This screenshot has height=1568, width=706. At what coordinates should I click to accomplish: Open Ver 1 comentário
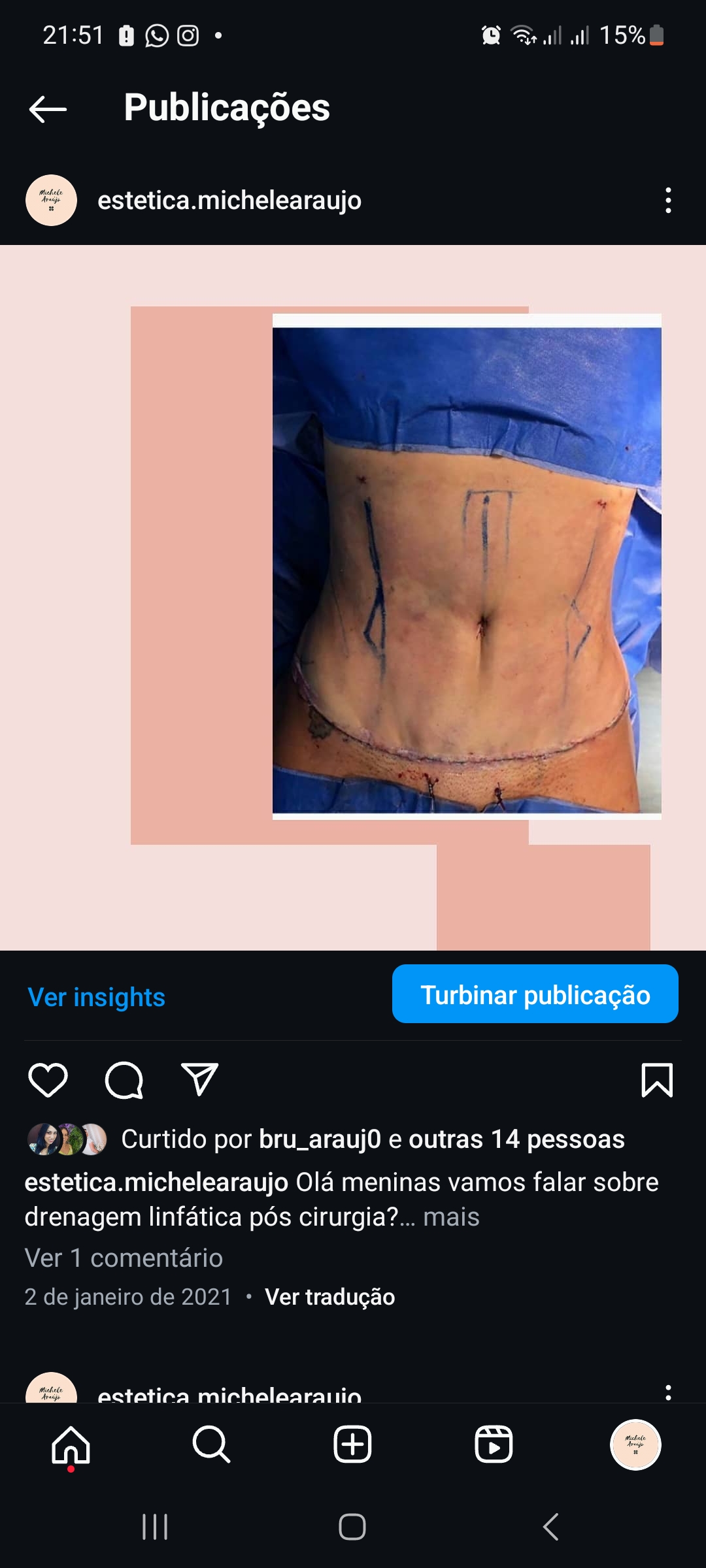(124, 1258)
